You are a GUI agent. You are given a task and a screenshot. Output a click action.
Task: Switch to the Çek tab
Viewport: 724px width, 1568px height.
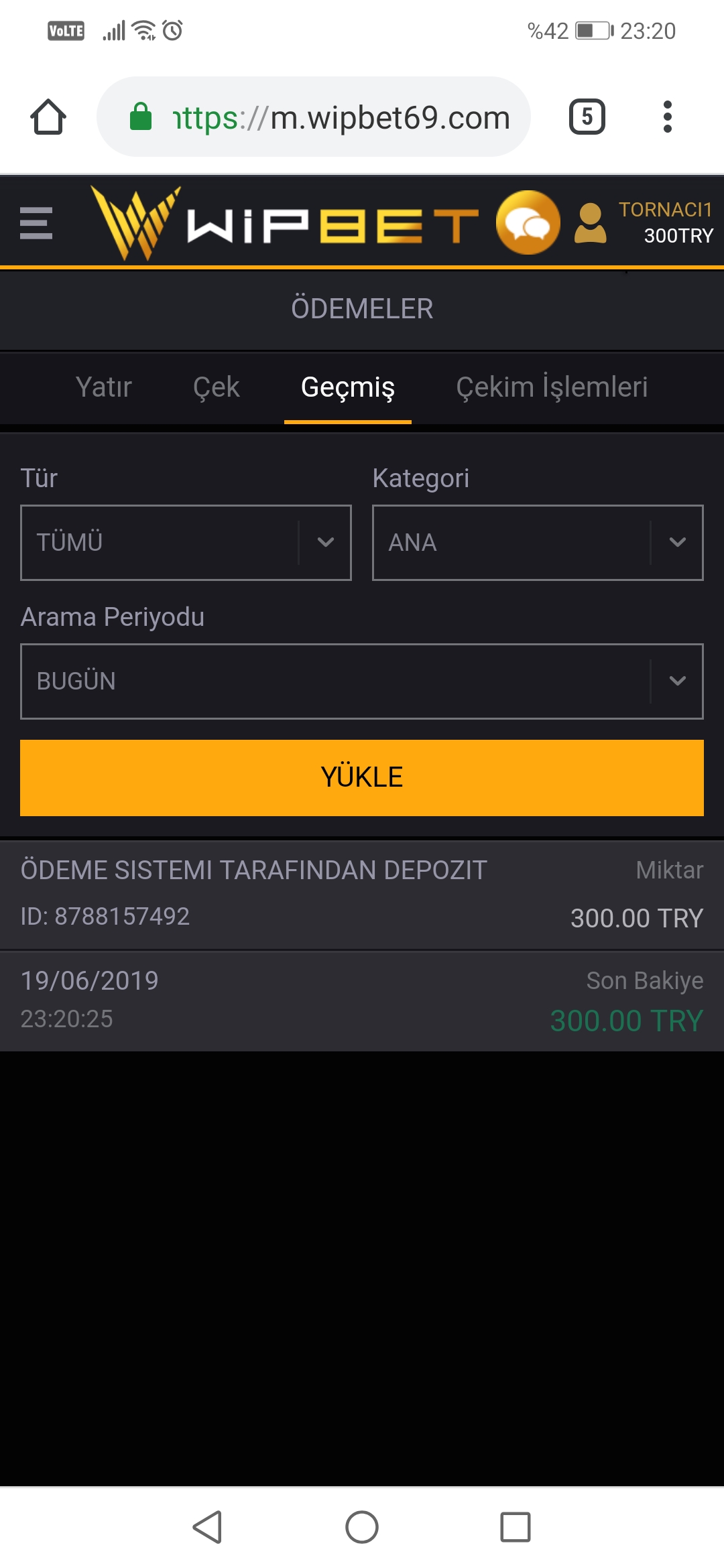coord(216,387)
